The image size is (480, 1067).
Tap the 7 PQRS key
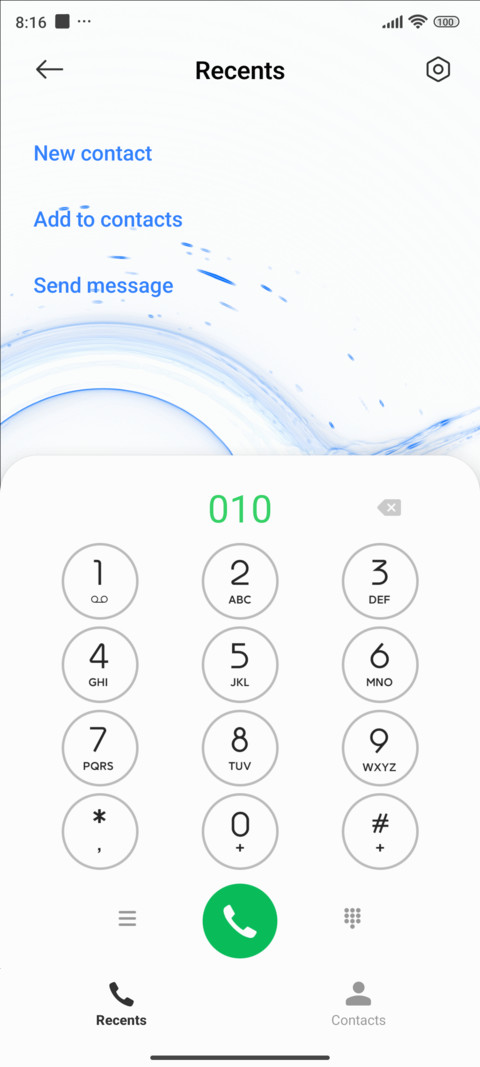[x=100, y=748]
